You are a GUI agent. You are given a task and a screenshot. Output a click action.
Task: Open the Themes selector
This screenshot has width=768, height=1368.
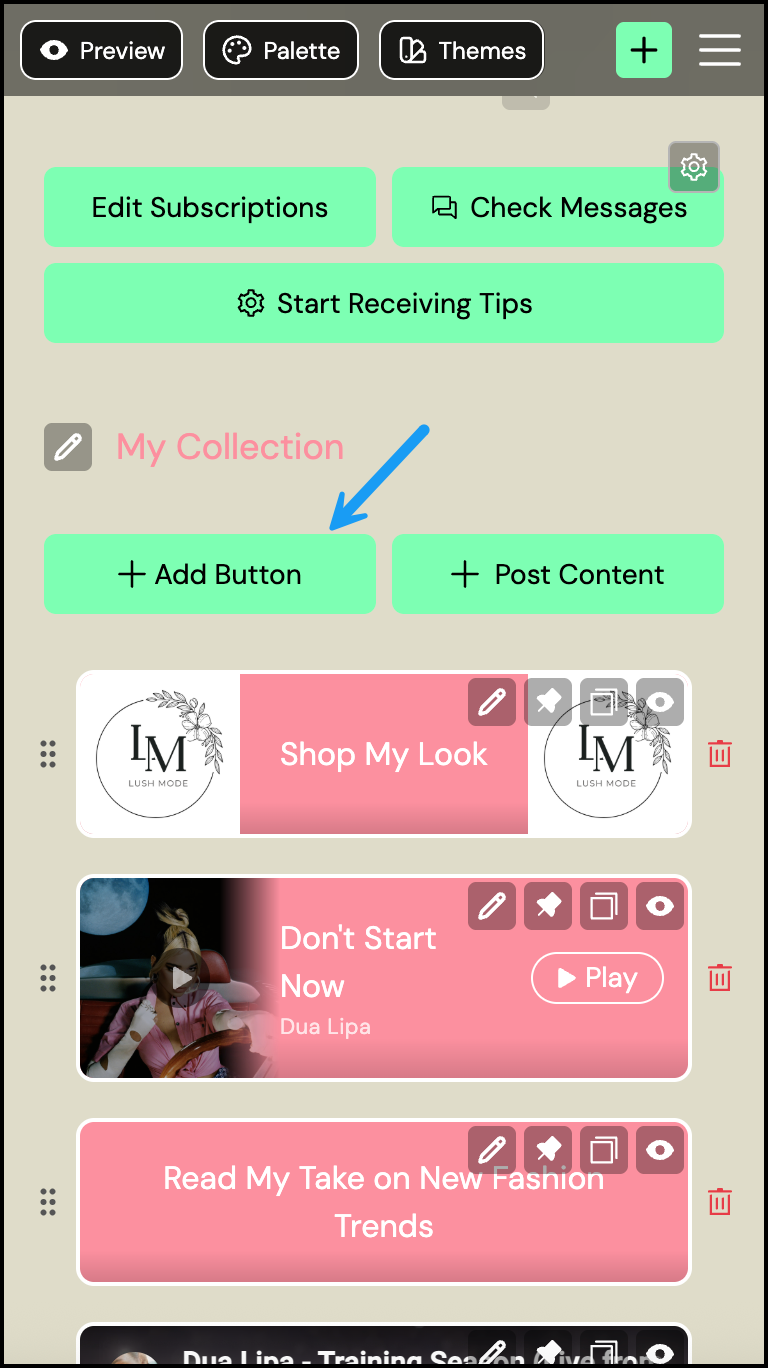(x=462, y=50)
